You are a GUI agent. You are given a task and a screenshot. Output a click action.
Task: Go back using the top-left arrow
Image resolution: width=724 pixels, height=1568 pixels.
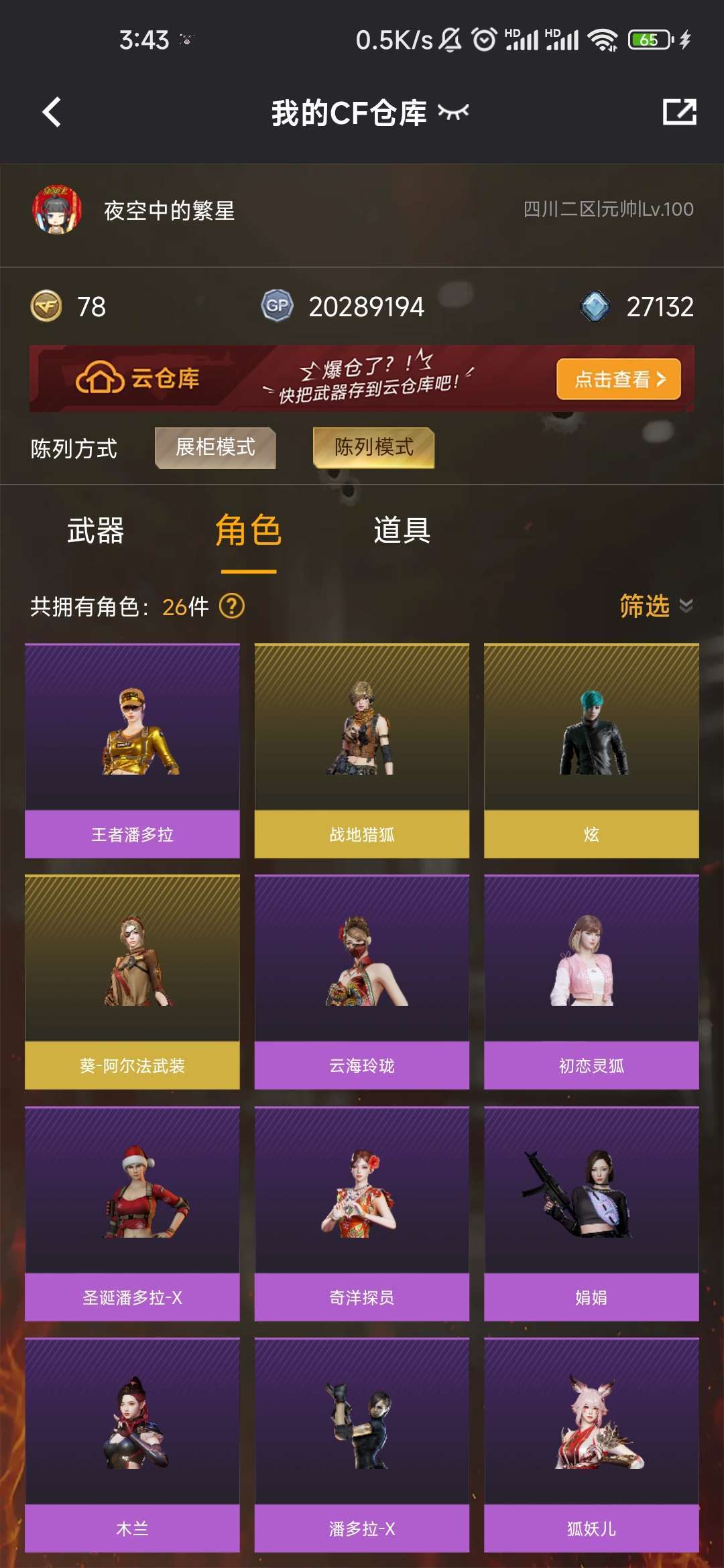pyautogui.click(x=52, y=112)
